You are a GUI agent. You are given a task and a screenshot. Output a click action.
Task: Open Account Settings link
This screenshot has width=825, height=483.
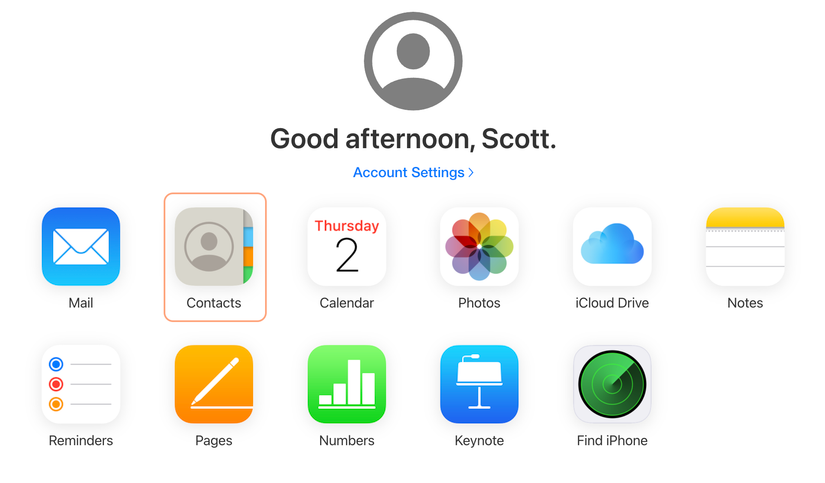[x=413, y=172]
